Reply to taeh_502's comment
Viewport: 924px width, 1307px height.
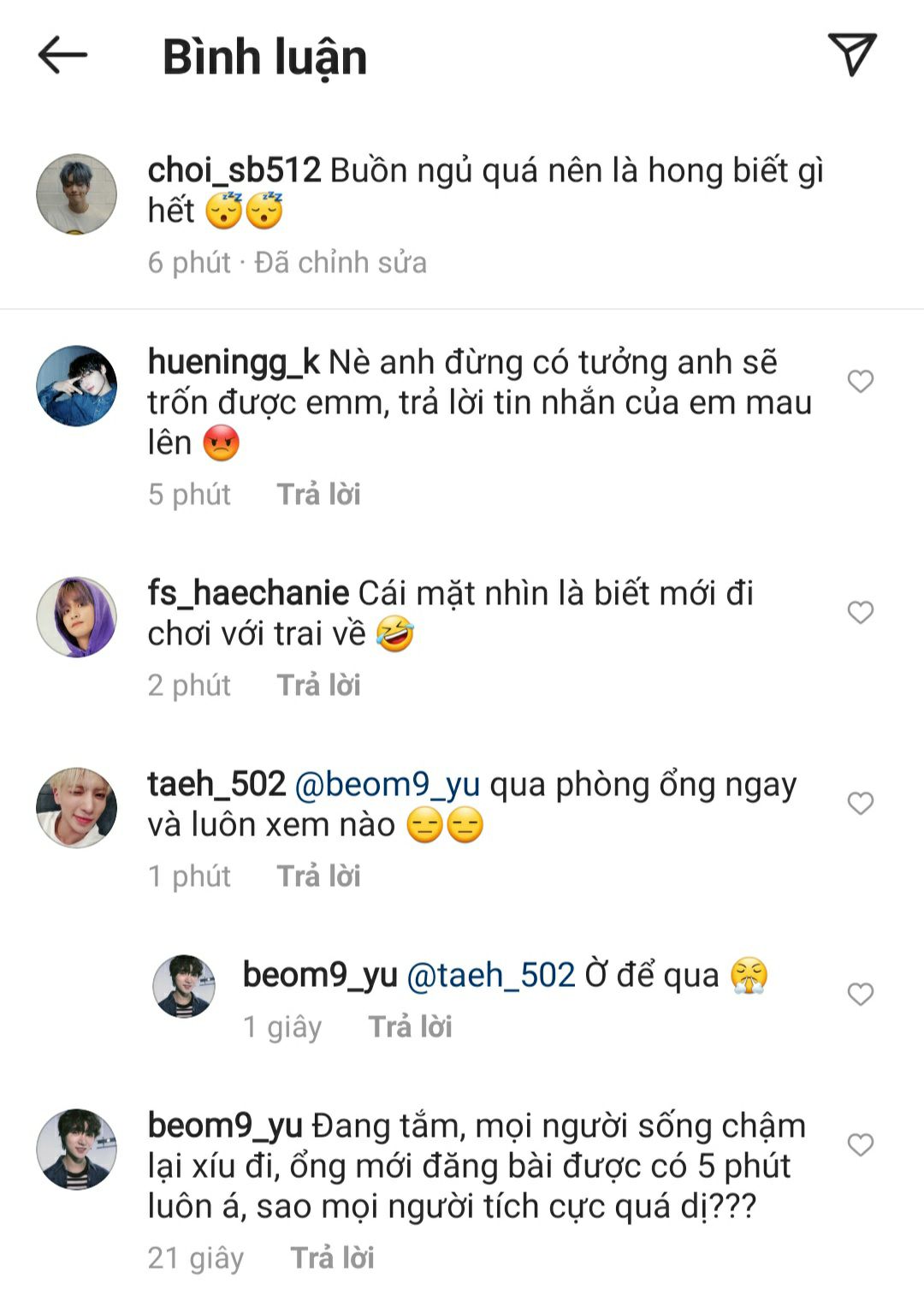pyautogui.click(x=318, y=876)
